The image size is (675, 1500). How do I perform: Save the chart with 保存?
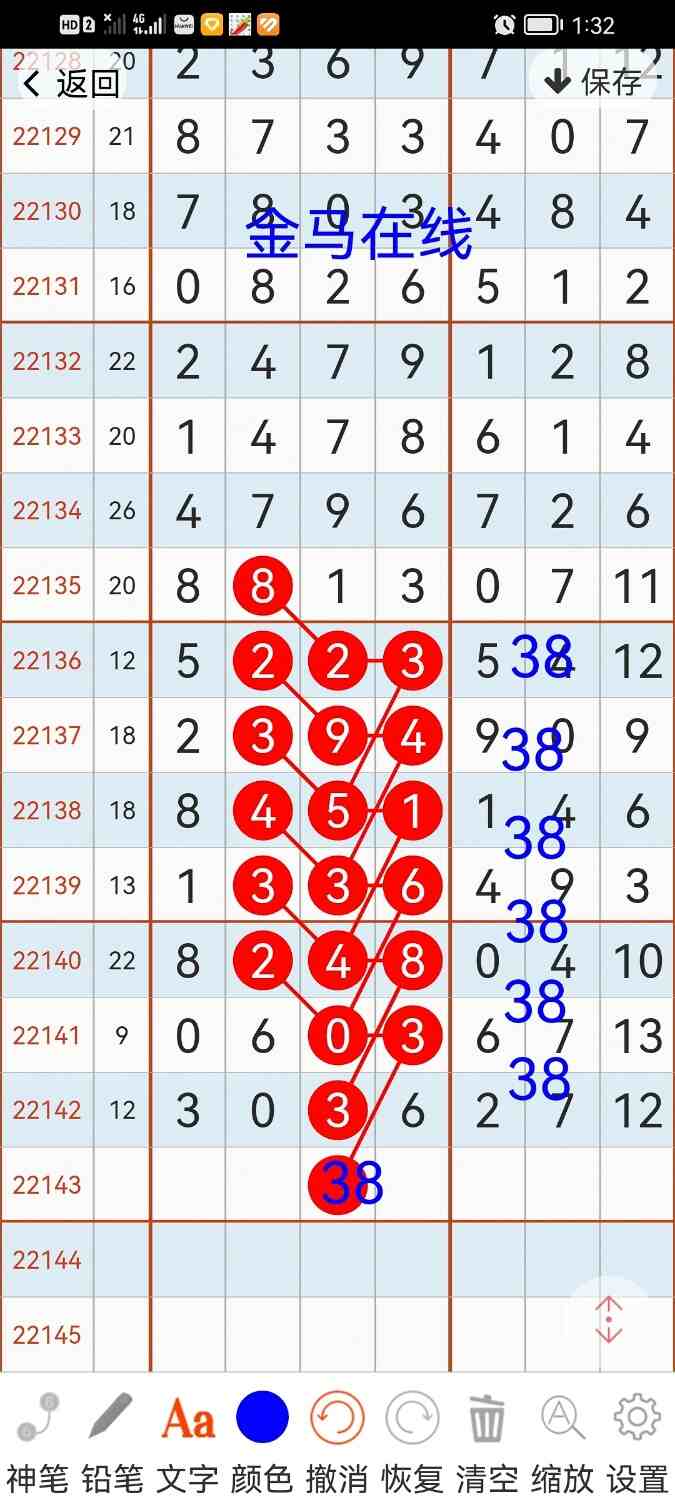tap(594, 81)
